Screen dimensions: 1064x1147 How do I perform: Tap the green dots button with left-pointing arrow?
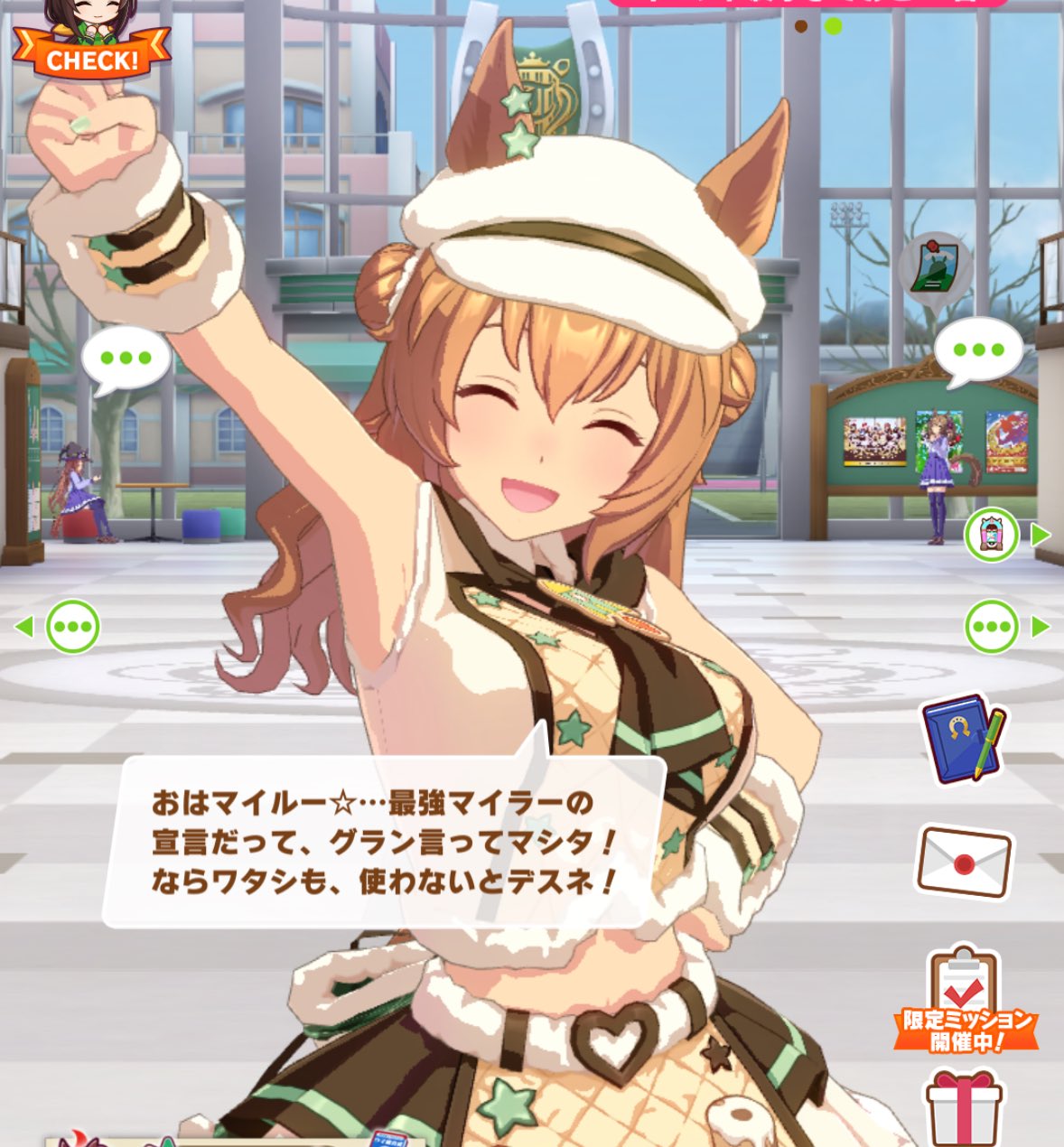(71, 627)
